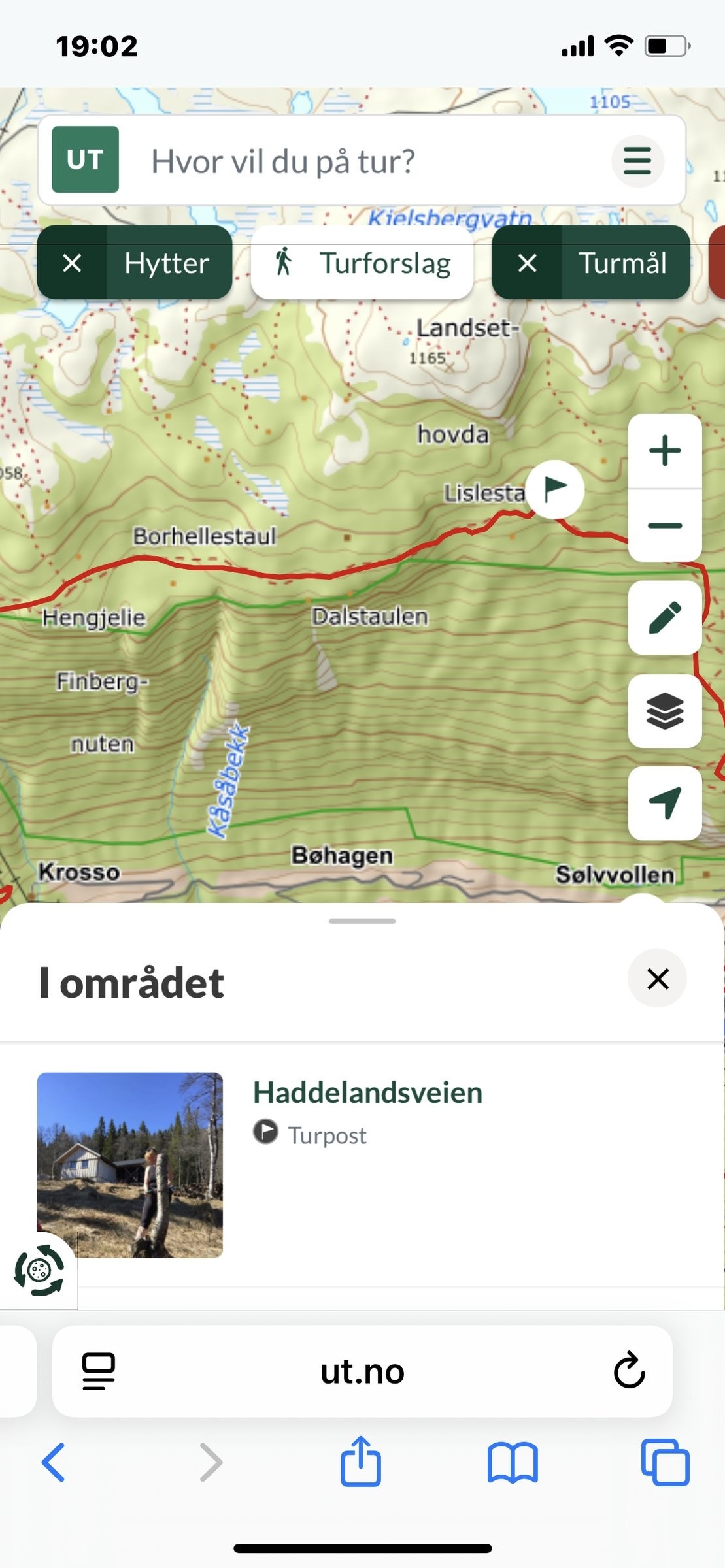Collapse the I området panel
The image size is (725, 1568).
pos(656,978)
